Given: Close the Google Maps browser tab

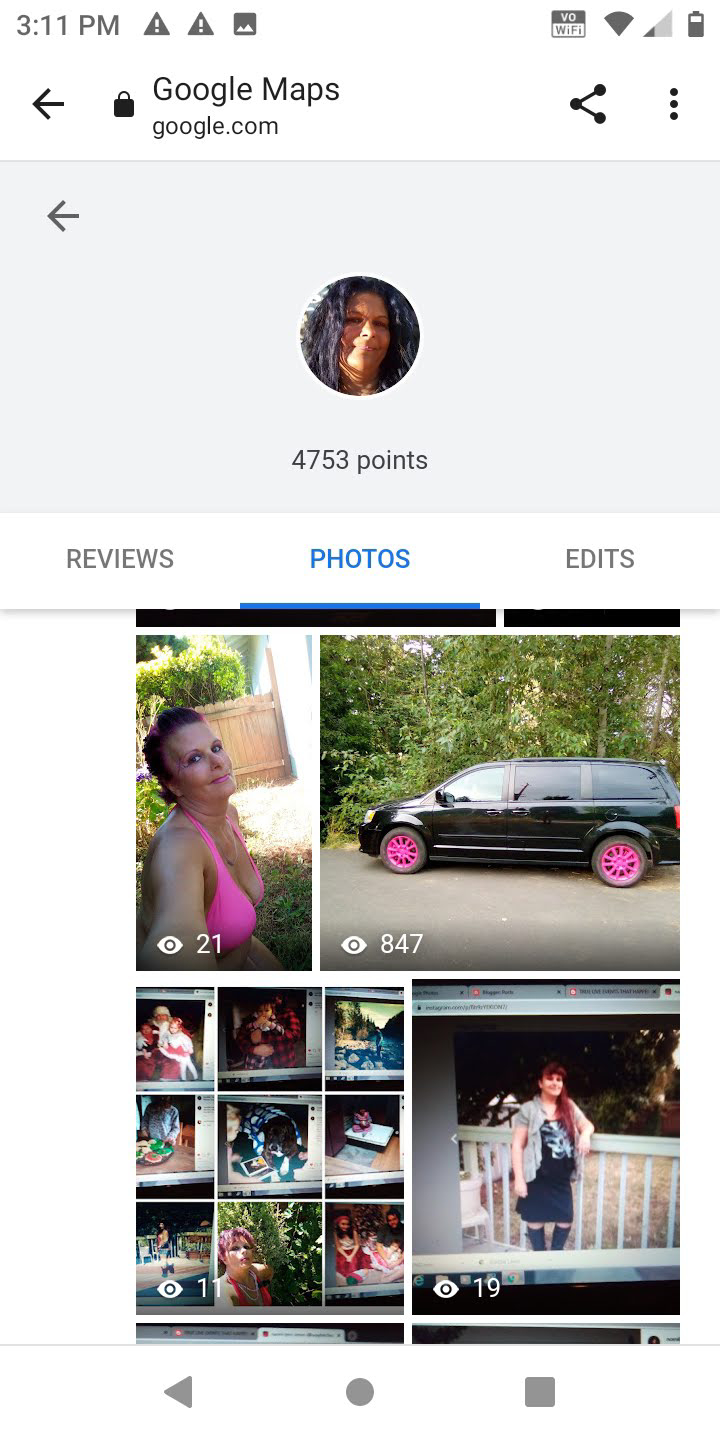Looking at the screenshot, I should pos(48,104).
